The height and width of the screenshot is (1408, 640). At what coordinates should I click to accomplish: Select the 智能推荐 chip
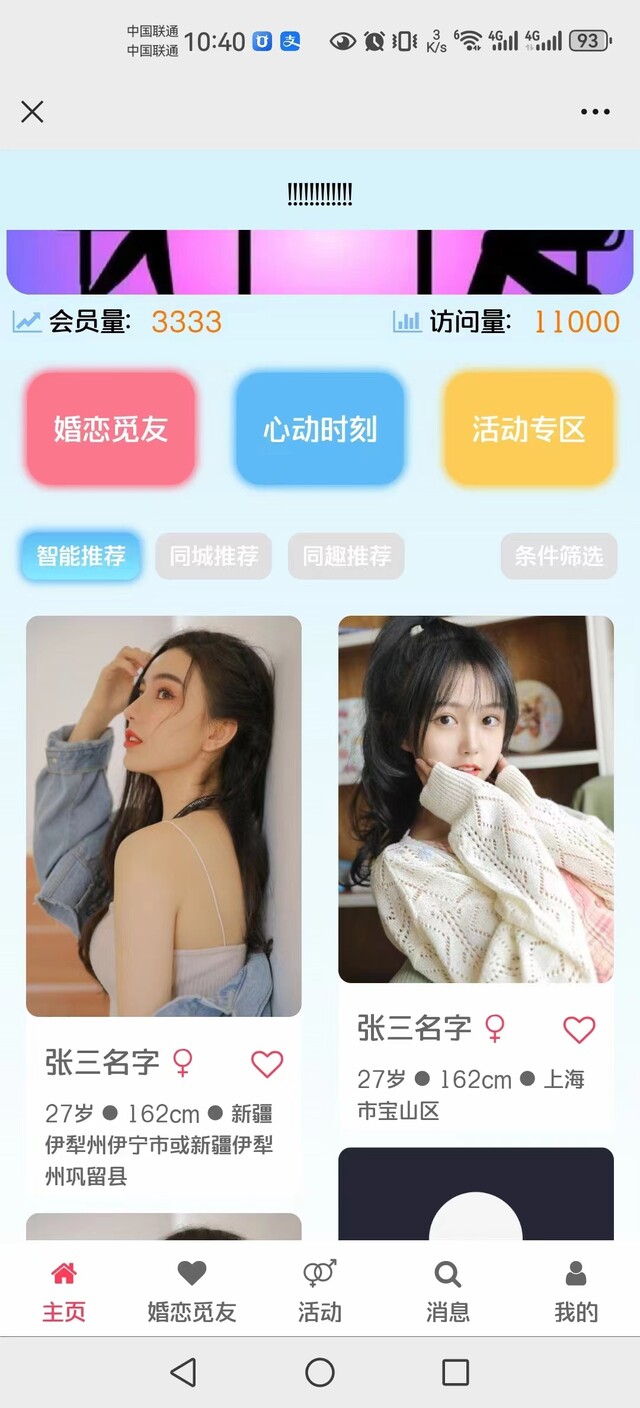coord(81,556)
